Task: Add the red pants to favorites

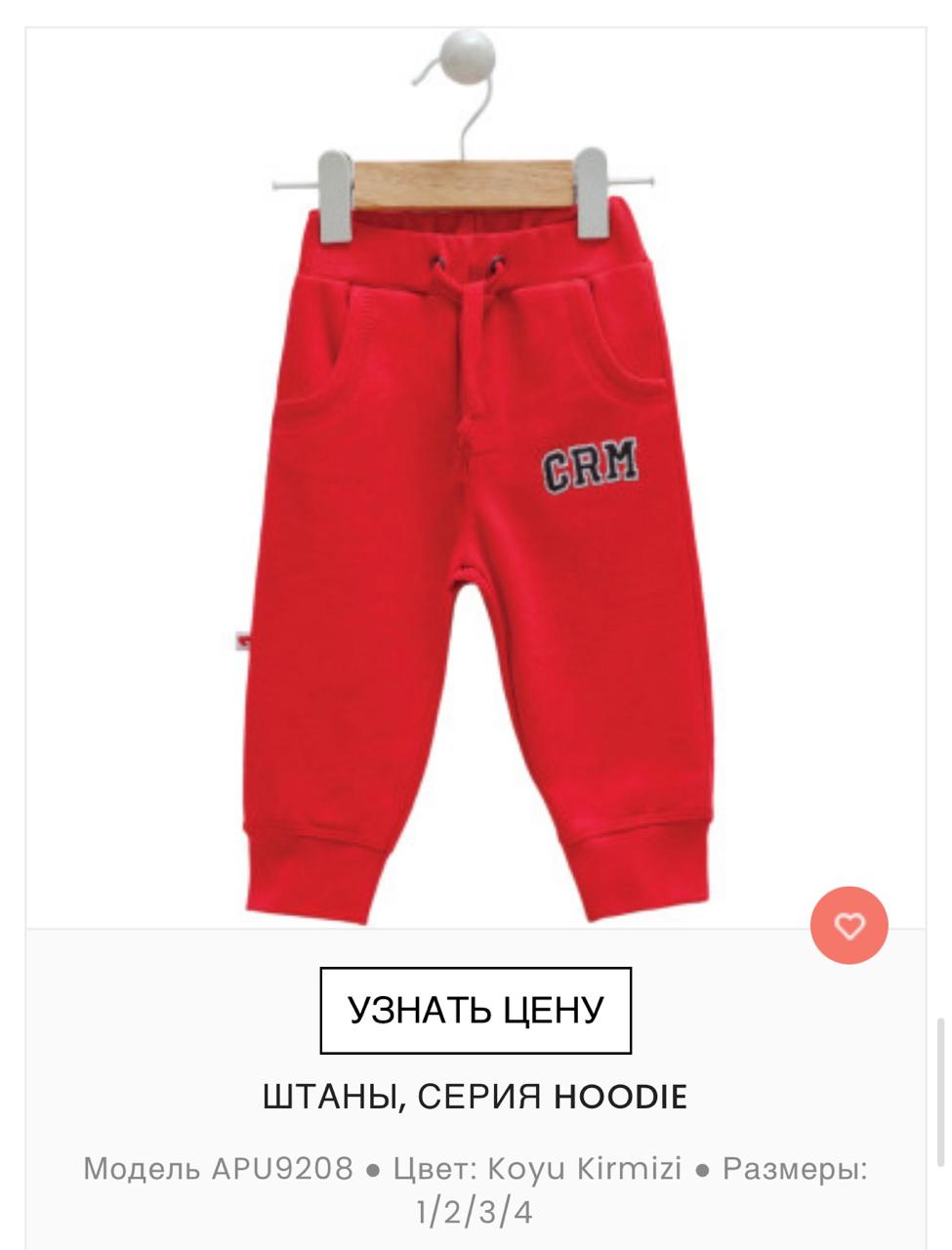Action: coord(849,925)
